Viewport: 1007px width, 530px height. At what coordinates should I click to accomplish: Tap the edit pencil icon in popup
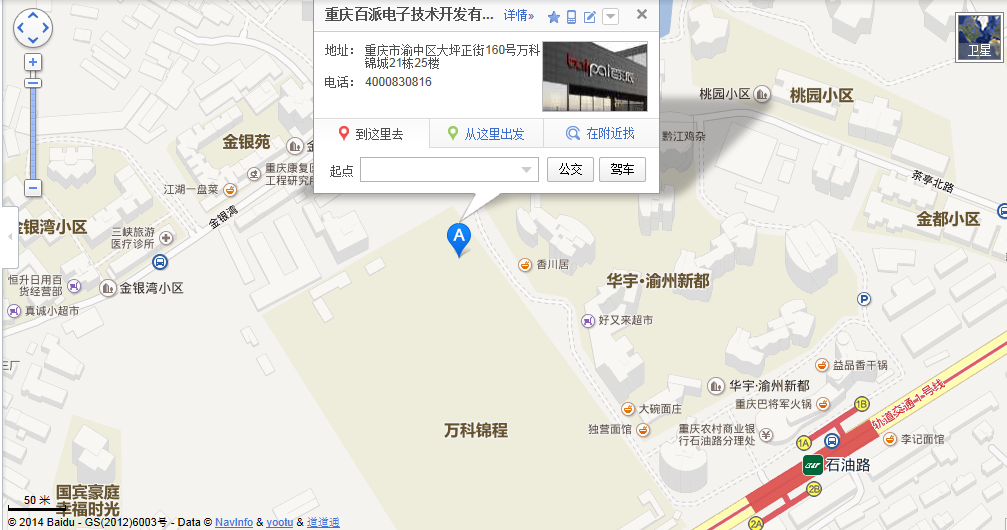click(590, 17)
